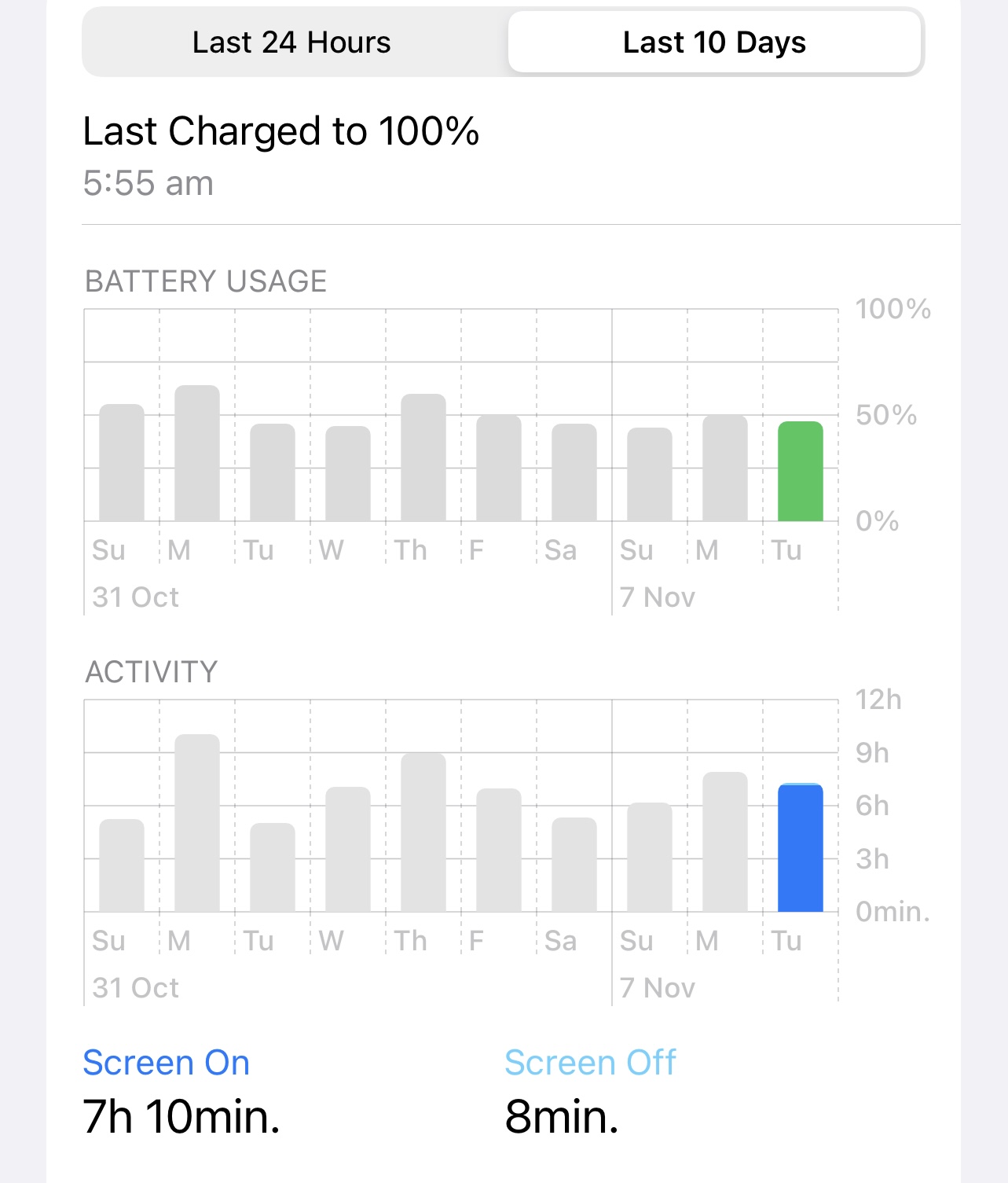This screenshot has width=1008, height=1183.
Task: Tap the blue Tuesday bar in Activity
Action: point(800,849)
